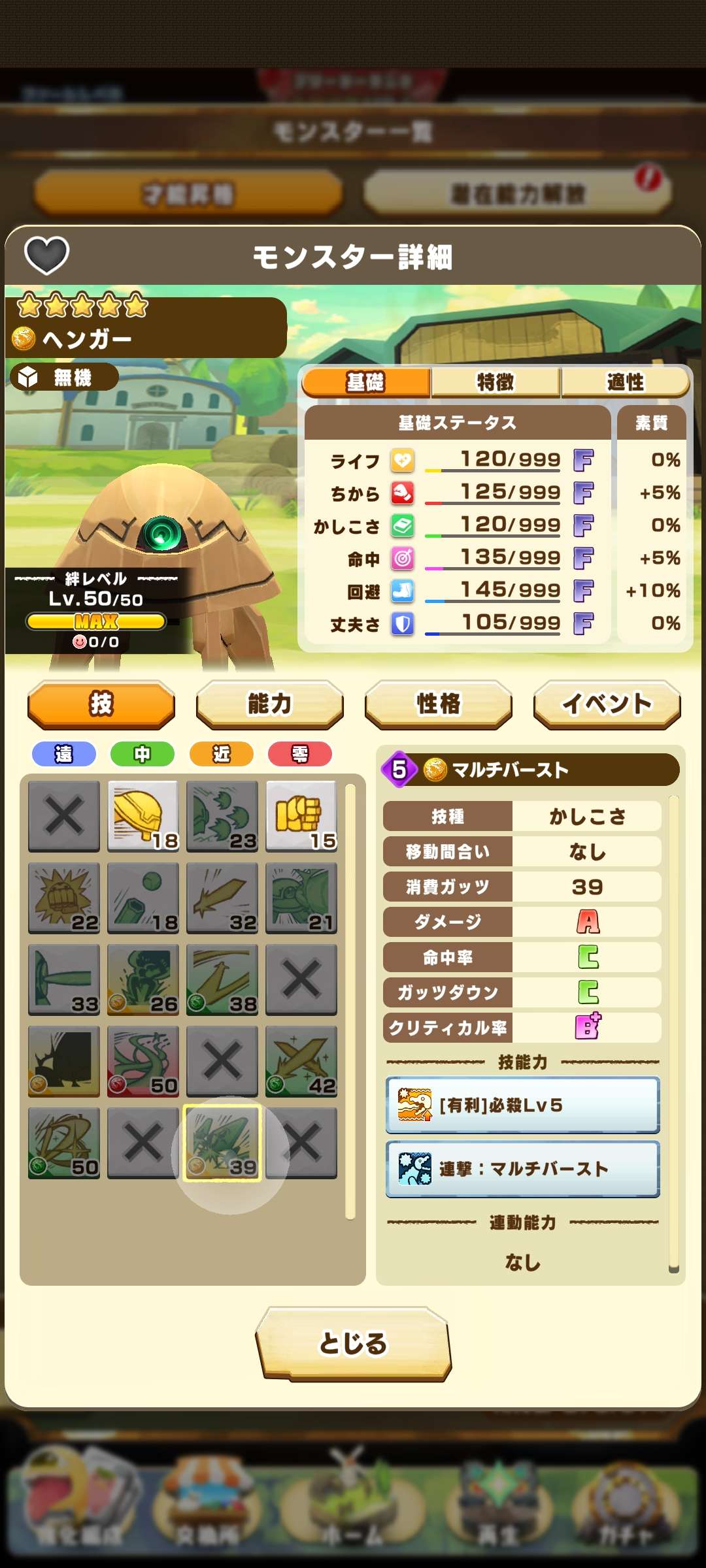Select the skill costing 15 guts
Screen dimensions: 706x1568
point(301,816)
